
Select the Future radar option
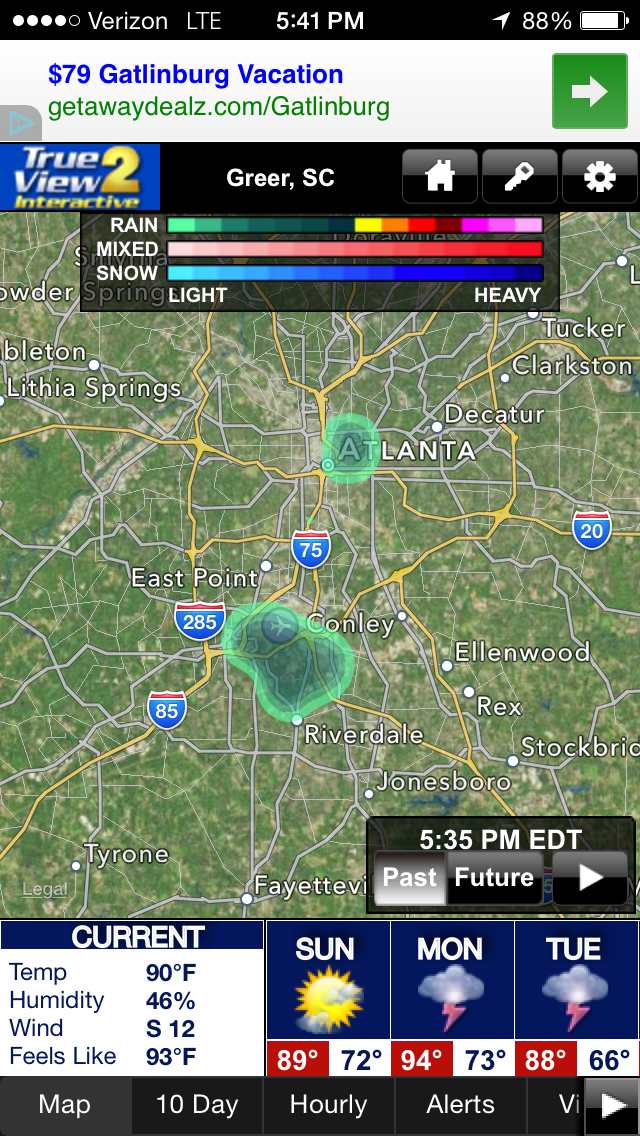(x=494, y=878)
